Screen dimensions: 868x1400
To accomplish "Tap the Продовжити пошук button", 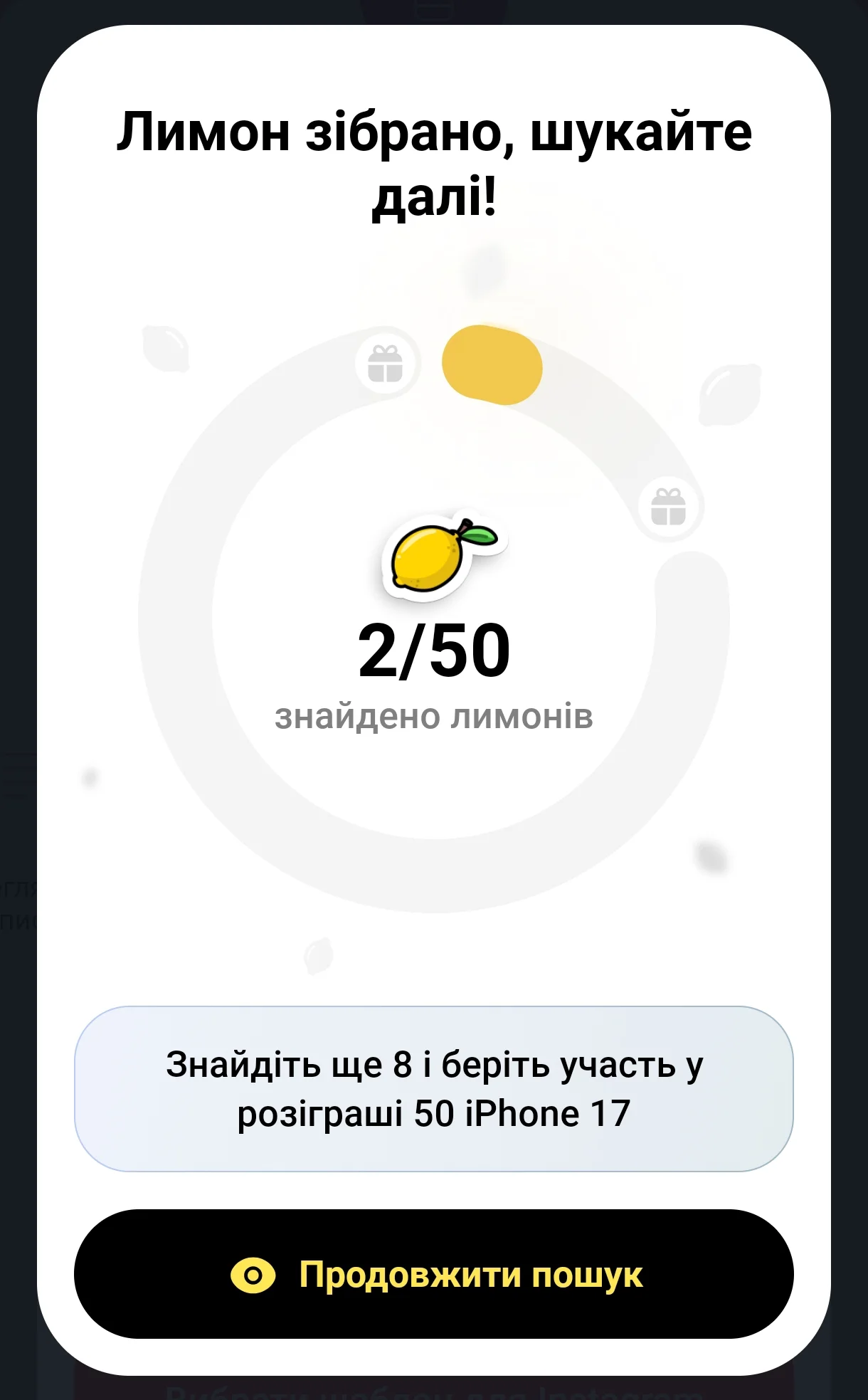I will pos(434,1274).
